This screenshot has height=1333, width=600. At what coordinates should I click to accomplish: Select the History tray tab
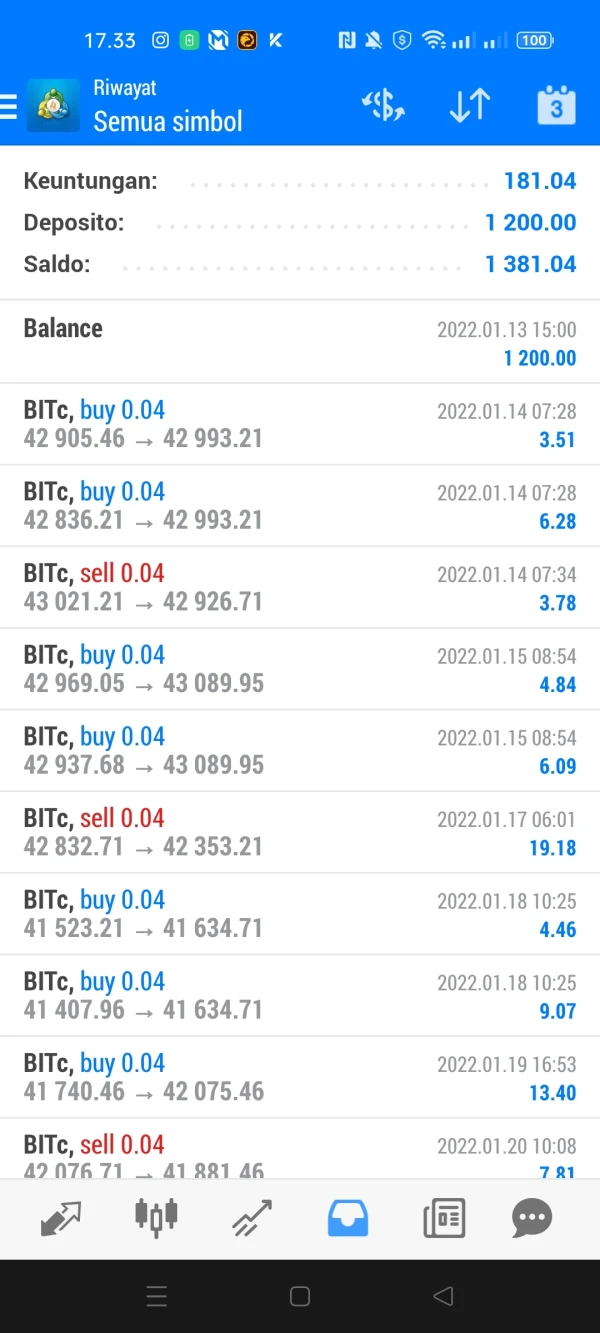click(x=348, y=1218)
